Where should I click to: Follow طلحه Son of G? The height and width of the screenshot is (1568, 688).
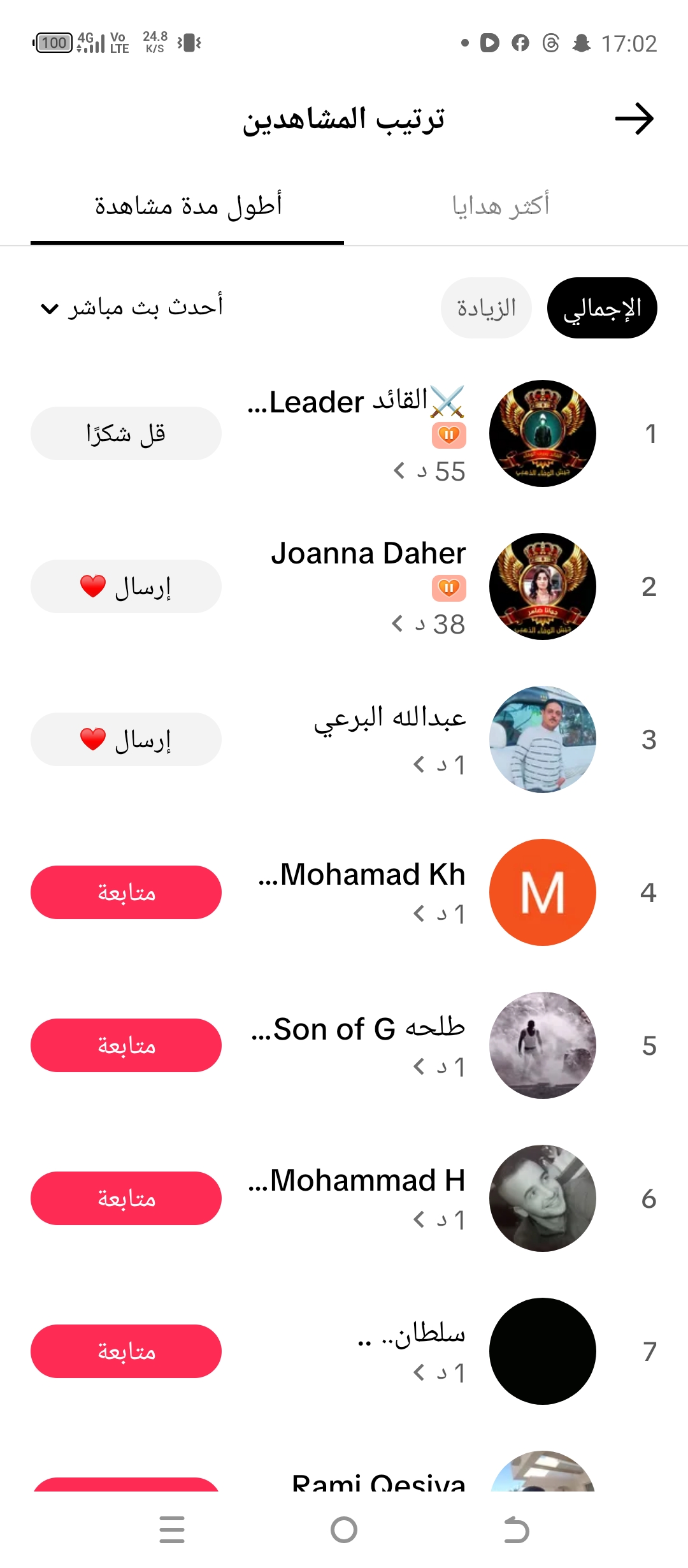coord(126,1045)
